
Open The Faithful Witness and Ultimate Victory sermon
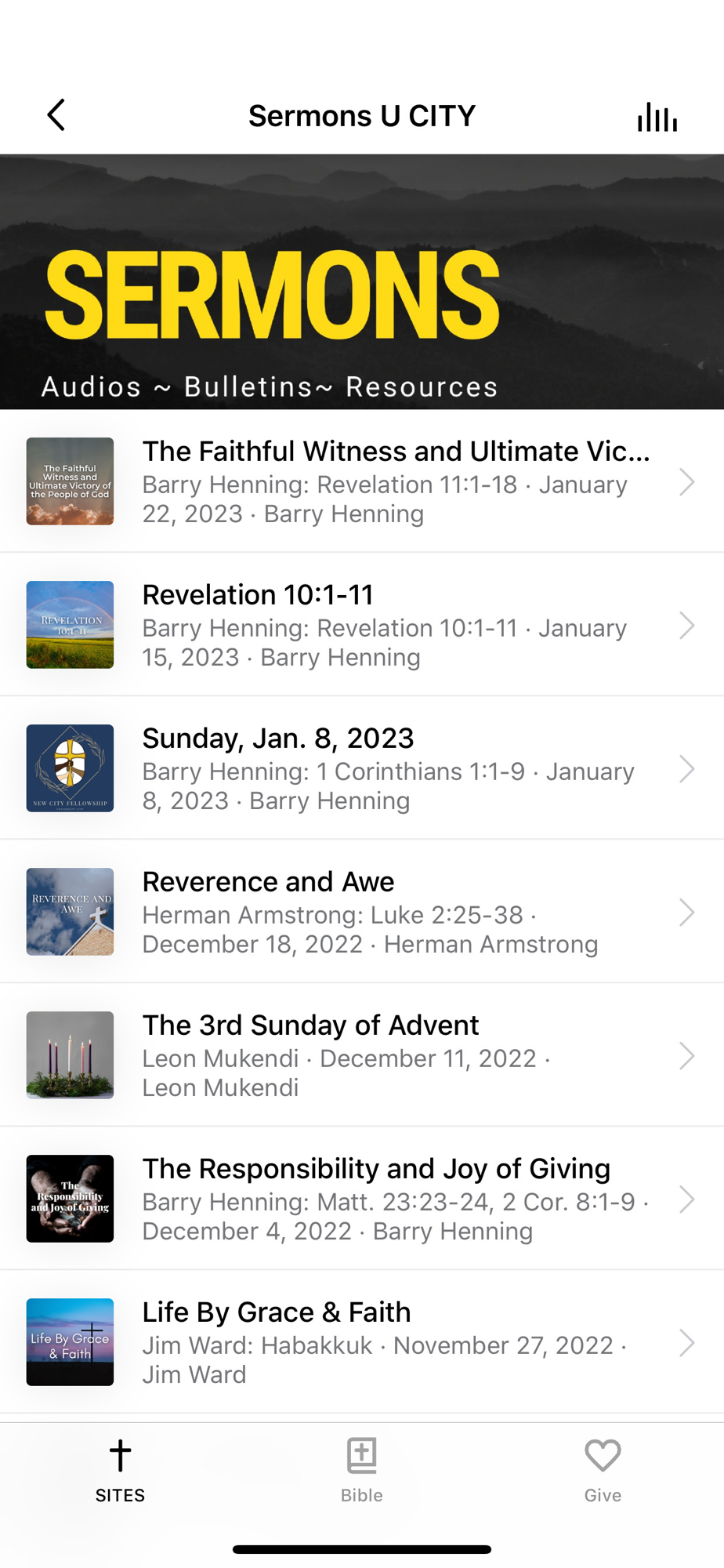tap(362, 481)
